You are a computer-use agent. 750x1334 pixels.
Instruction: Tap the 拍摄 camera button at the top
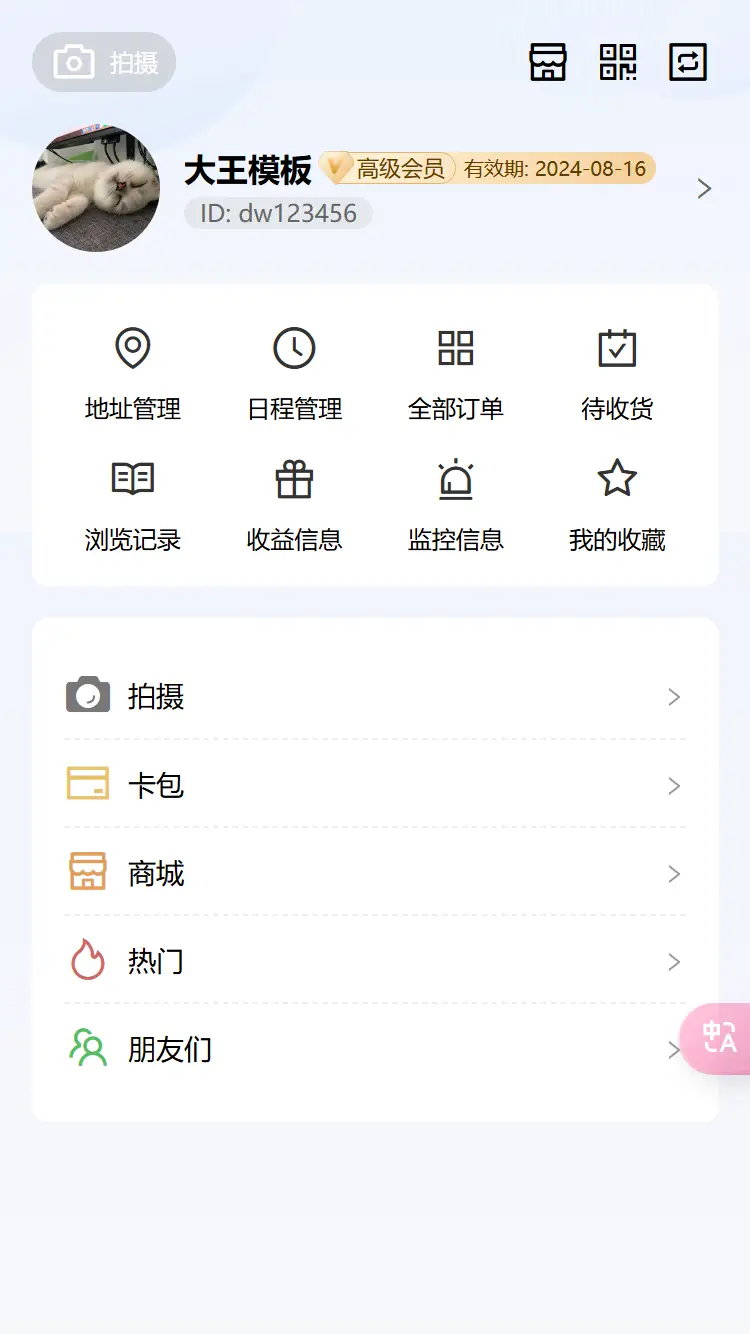pyautogui.click(x=104, y=62)
